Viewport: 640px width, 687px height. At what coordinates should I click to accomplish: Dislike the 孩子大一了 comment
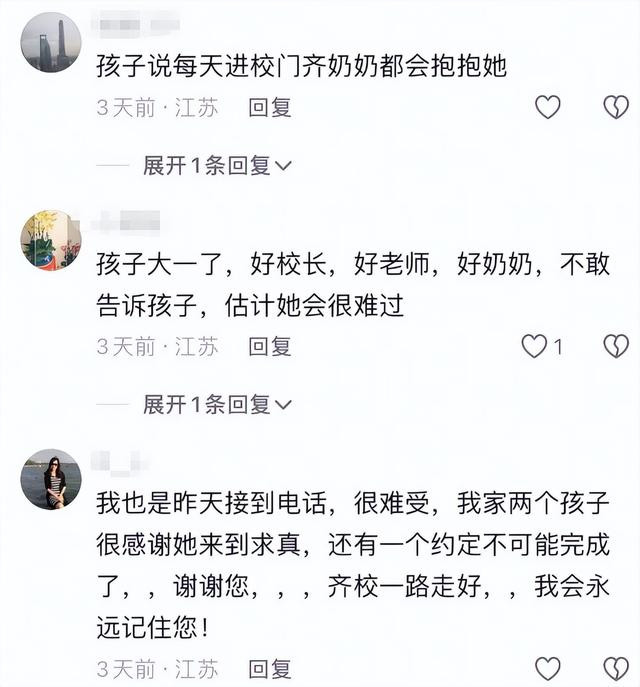[615, 347]
